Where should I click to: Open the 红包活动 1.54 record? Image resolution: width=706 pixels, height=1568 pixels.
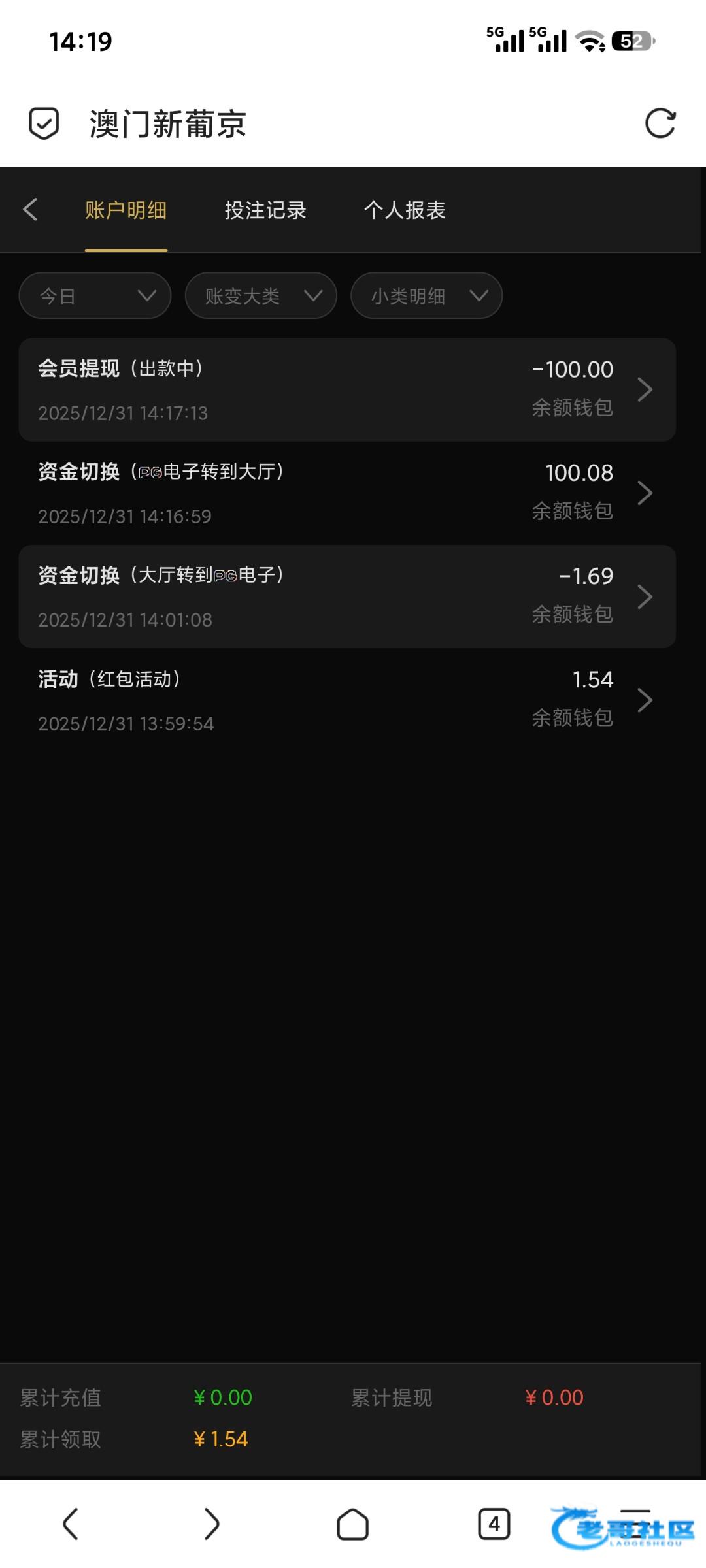(x=346, y=700)
